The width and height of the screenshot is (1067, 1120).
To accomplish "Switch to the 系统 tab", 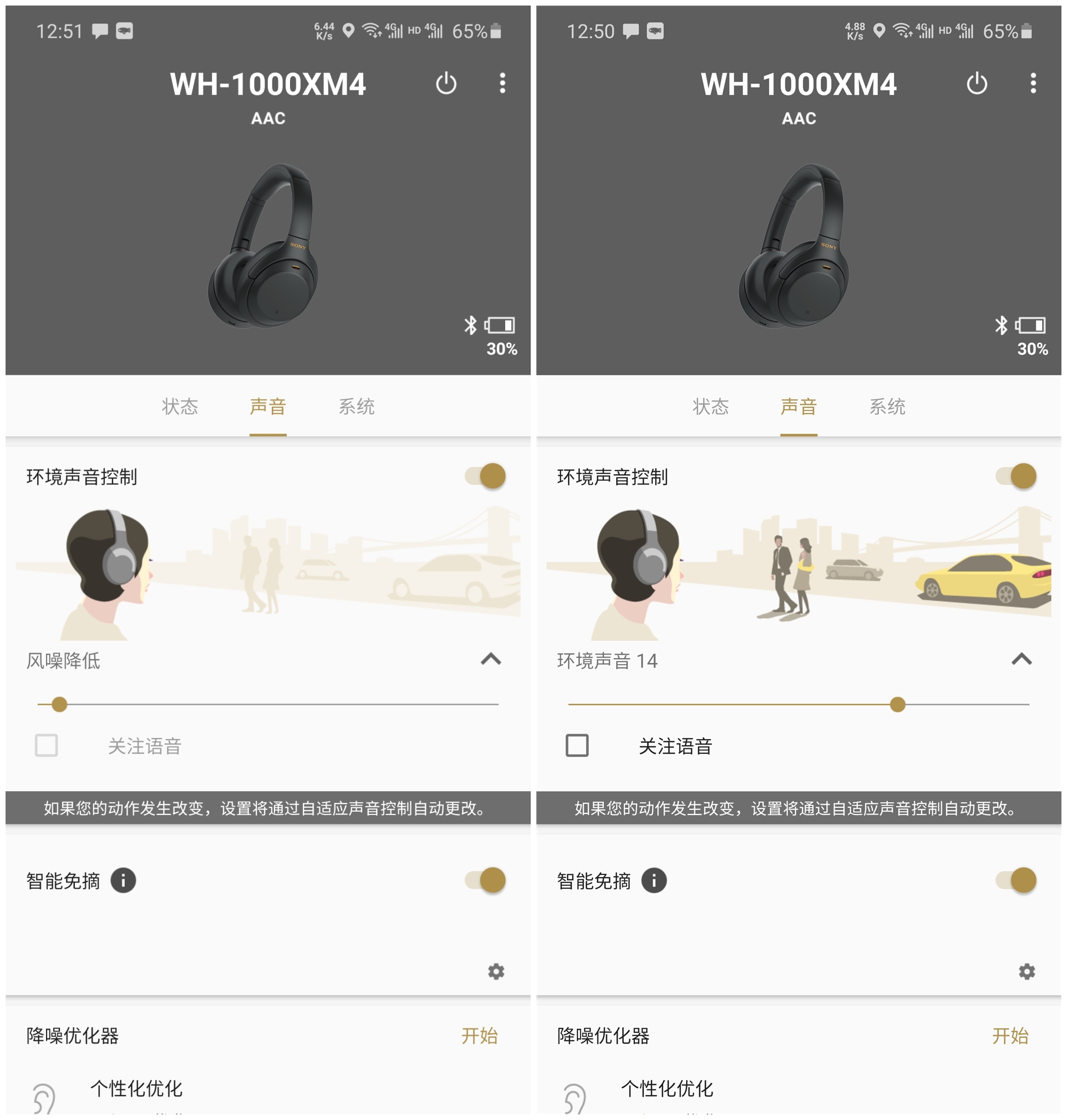I will [358, 406].
